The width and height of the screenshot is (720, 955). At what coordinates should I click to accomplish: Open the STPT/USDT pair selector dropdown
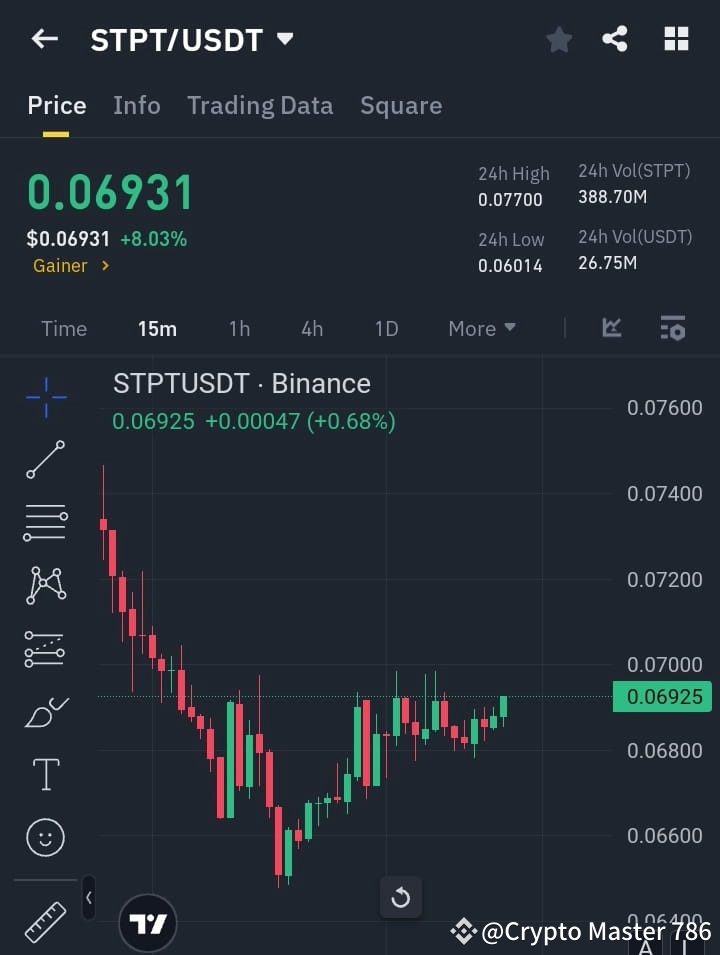(285, 40)
